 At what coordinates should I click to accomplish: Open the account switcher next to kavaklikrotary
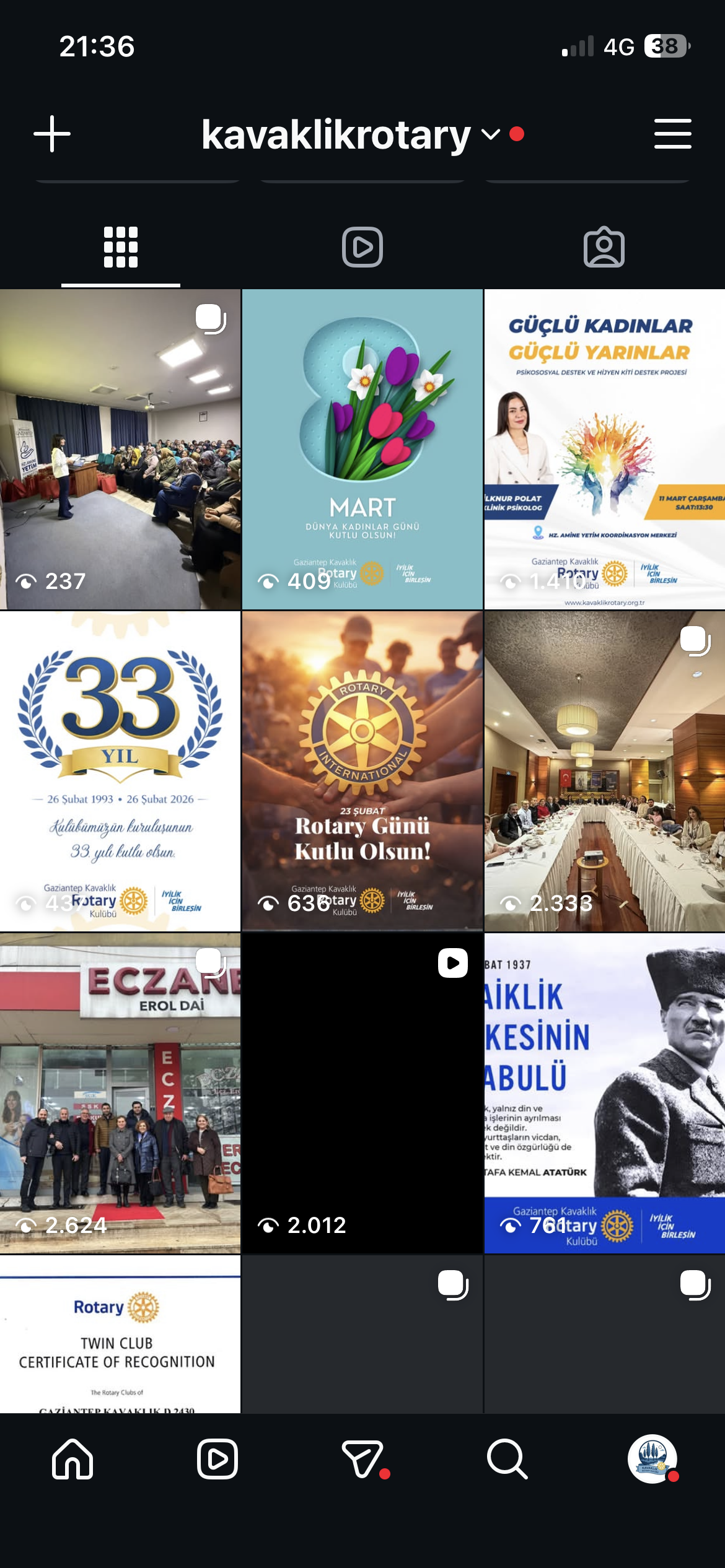click(x=490, y=134)
